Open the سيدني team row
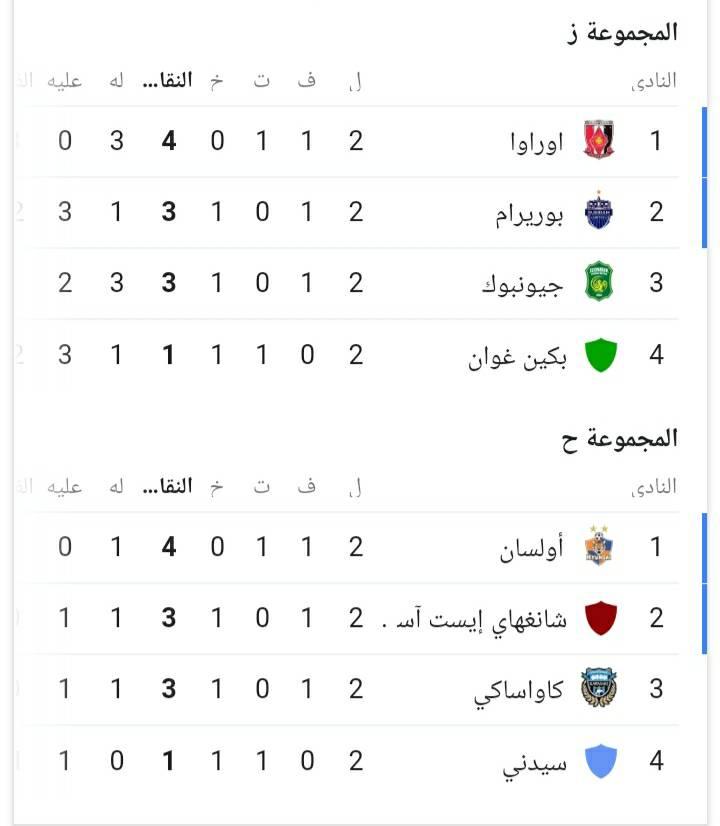720x826 pixels. point(347,761)
